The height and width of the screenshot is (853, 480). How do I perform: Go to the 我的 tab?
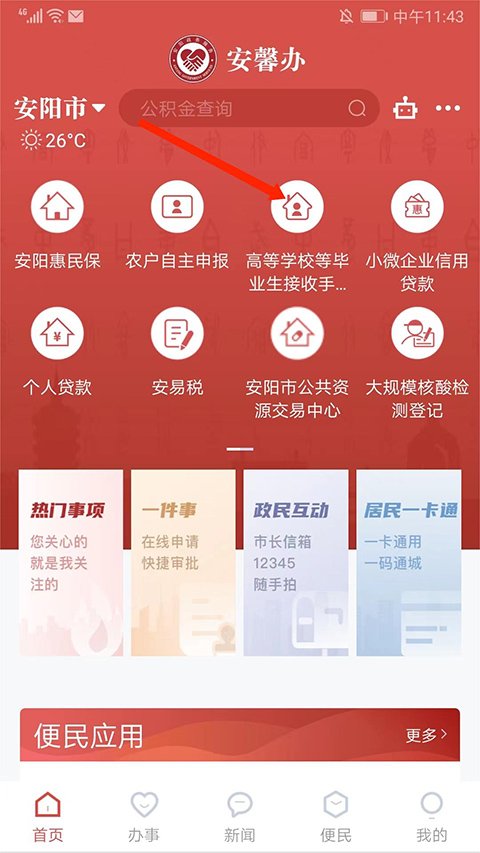[432, 817]
